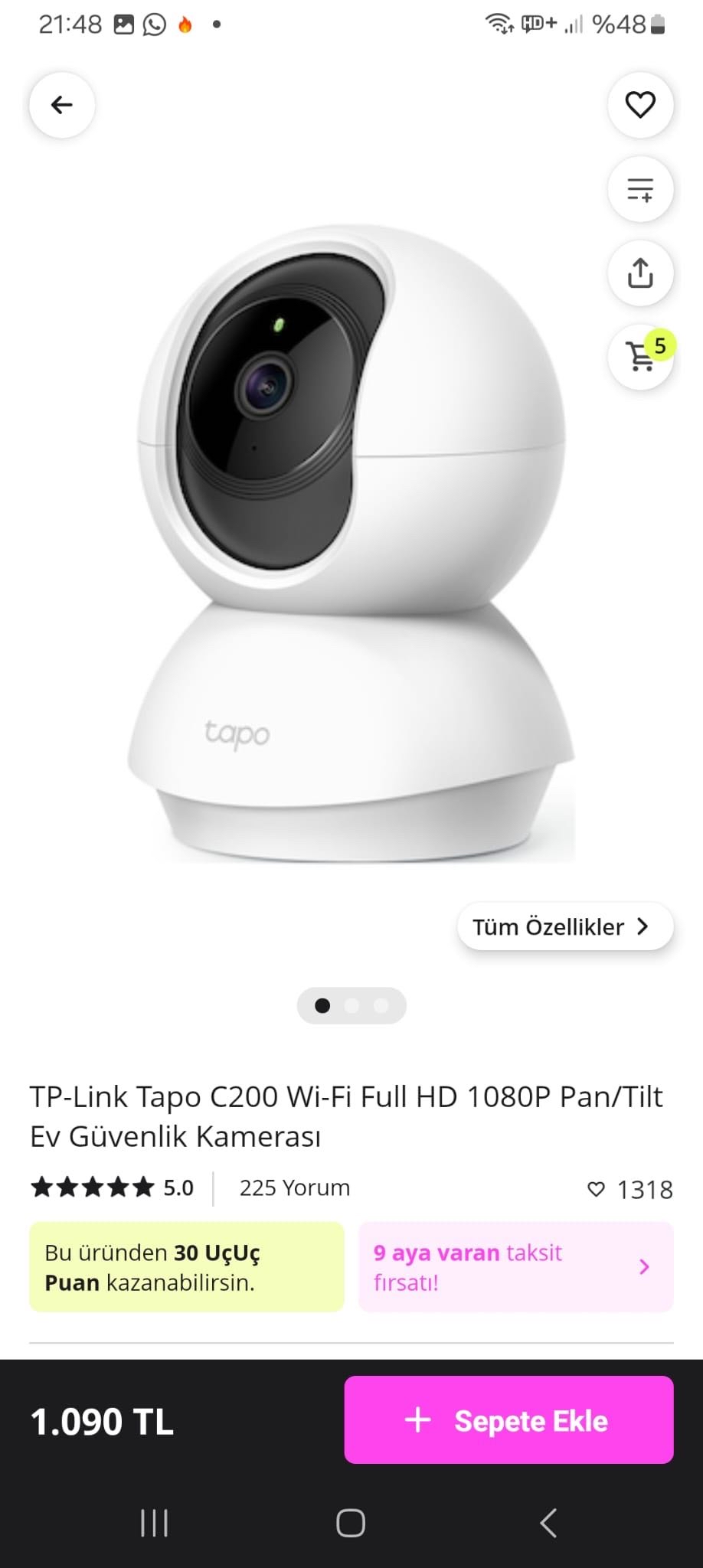This screenshot has height=1568, width=703.
Task: Add product to favorites with heart icon
Action: [640, 105]
